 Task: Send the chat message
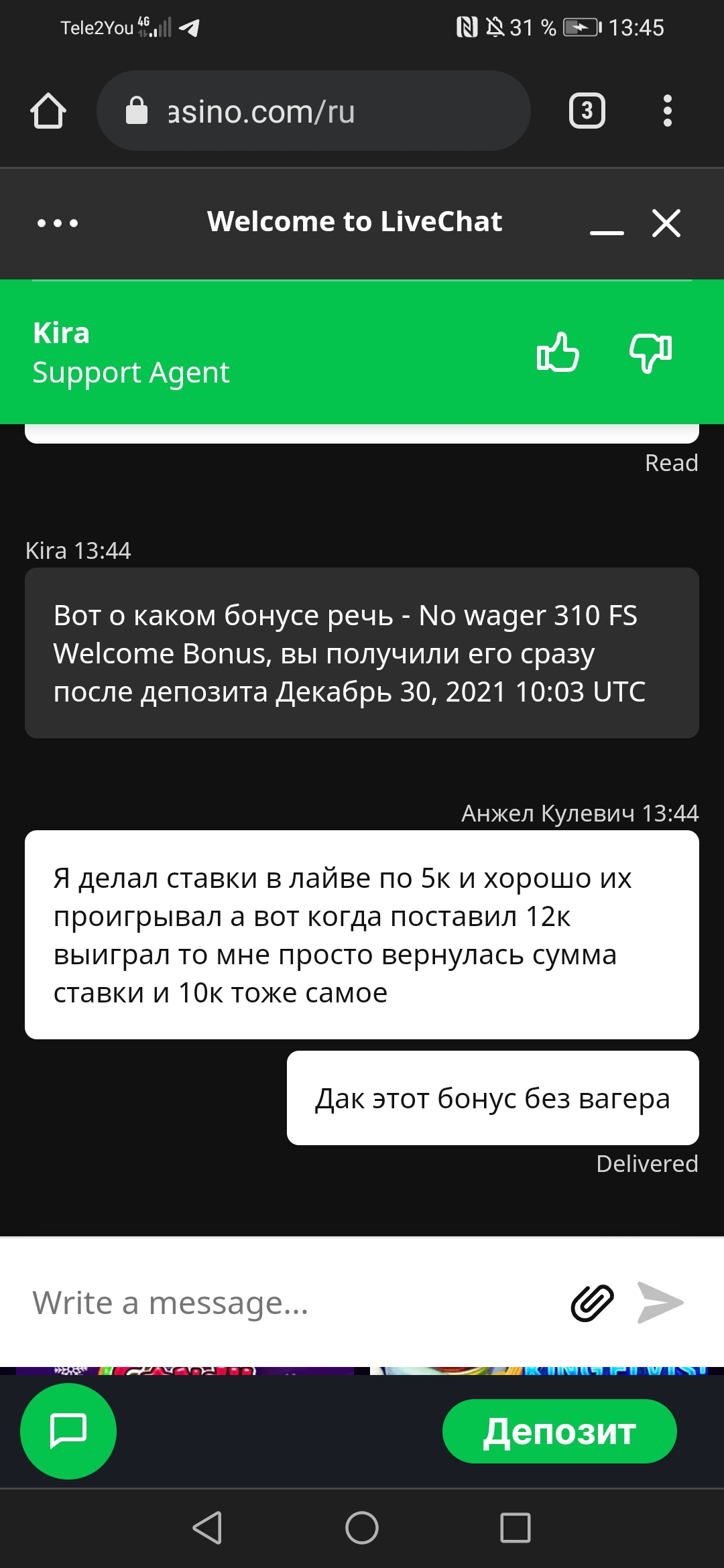pyautogui.click(x=660, y=1303)
